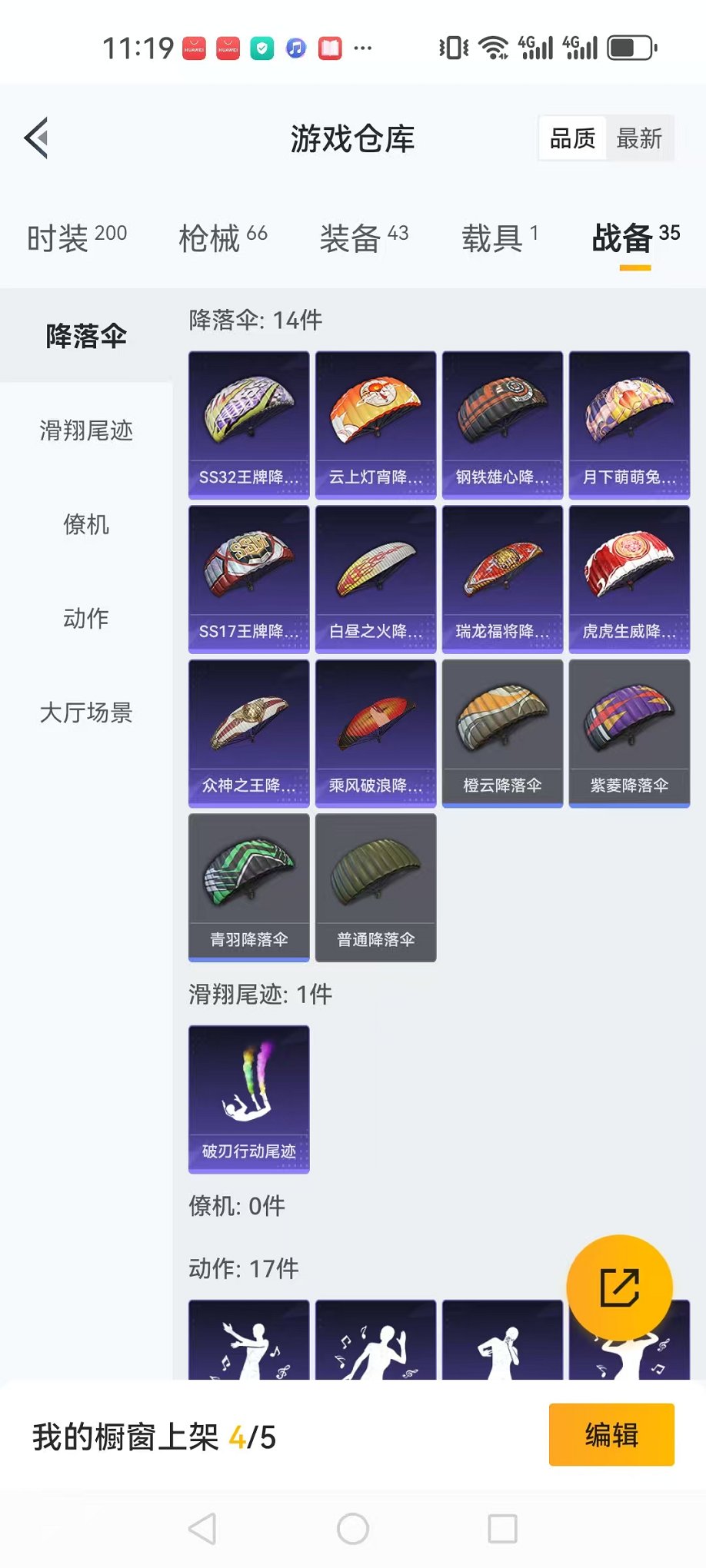View the 橙云降落伞 item
Viewport: 706px width, 1568px height.
(502, 733)
